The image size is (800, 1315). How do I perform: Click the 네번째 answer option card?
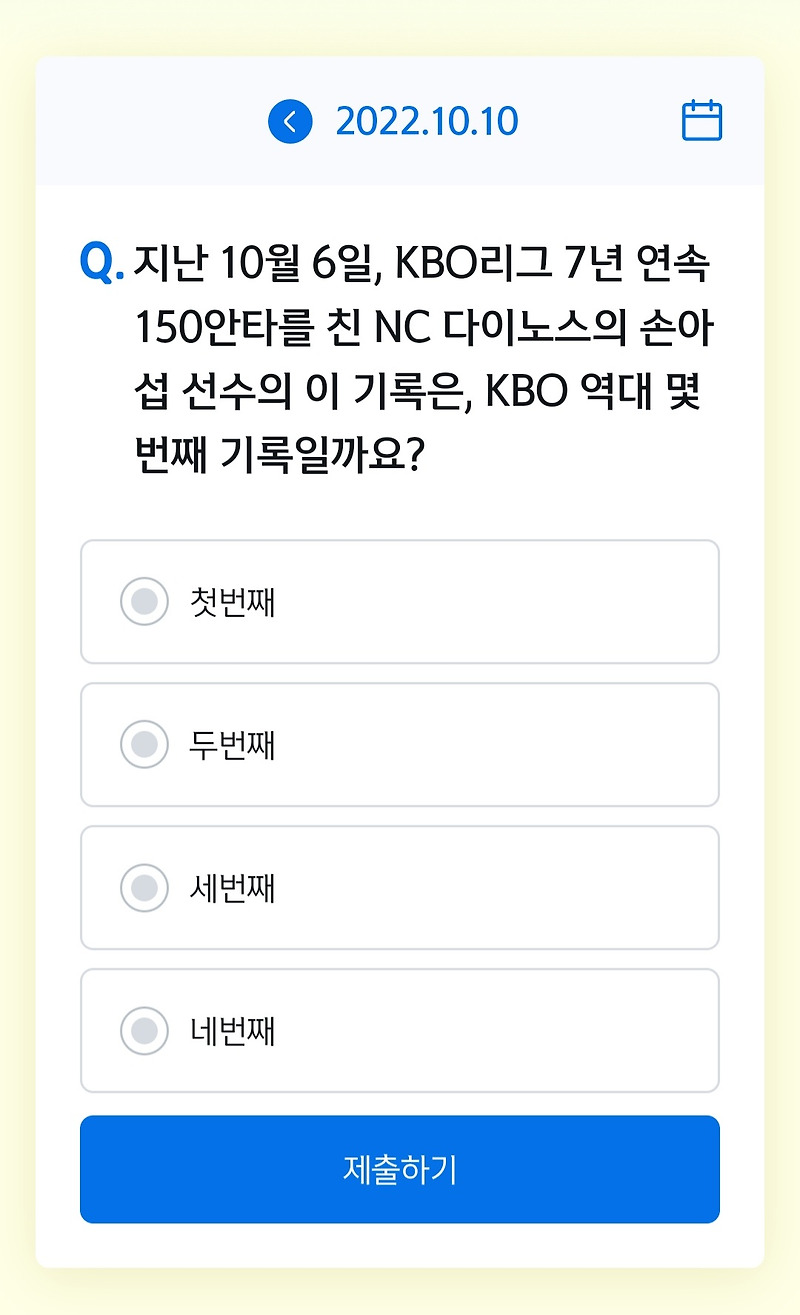pyautogui.click(x=400, y=1030)
